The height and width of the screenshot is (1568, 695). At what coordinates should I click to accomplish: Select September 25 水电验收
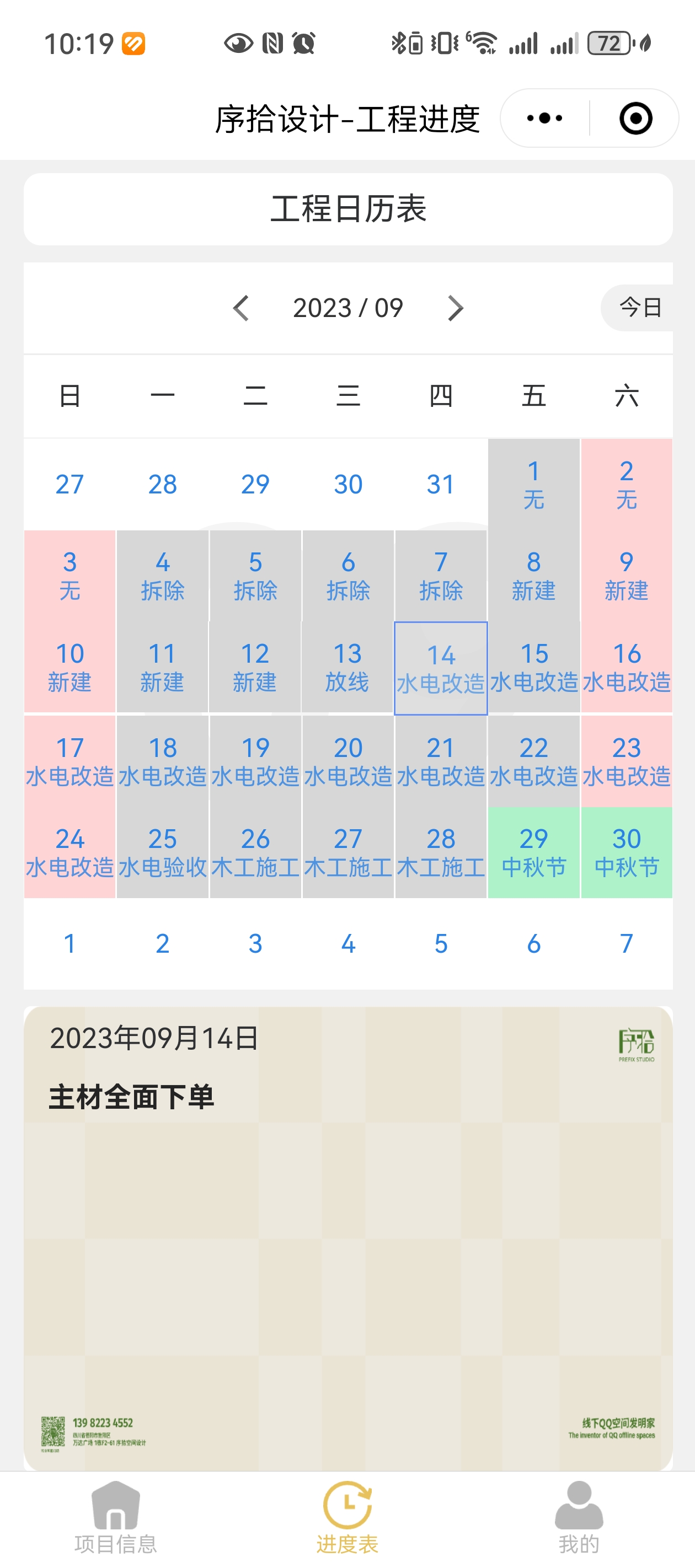pyautogui.click(x=162, y=852)
